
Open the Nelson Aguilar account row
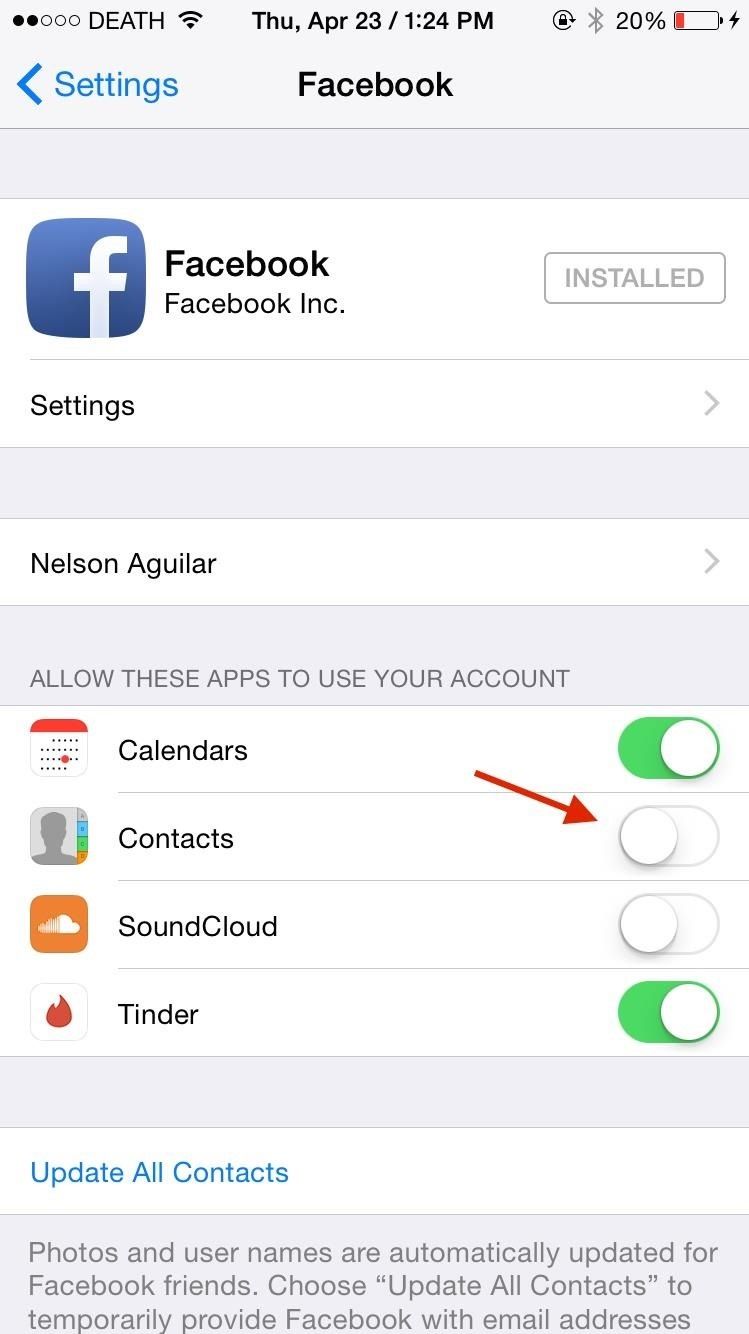tap(374, 563)
